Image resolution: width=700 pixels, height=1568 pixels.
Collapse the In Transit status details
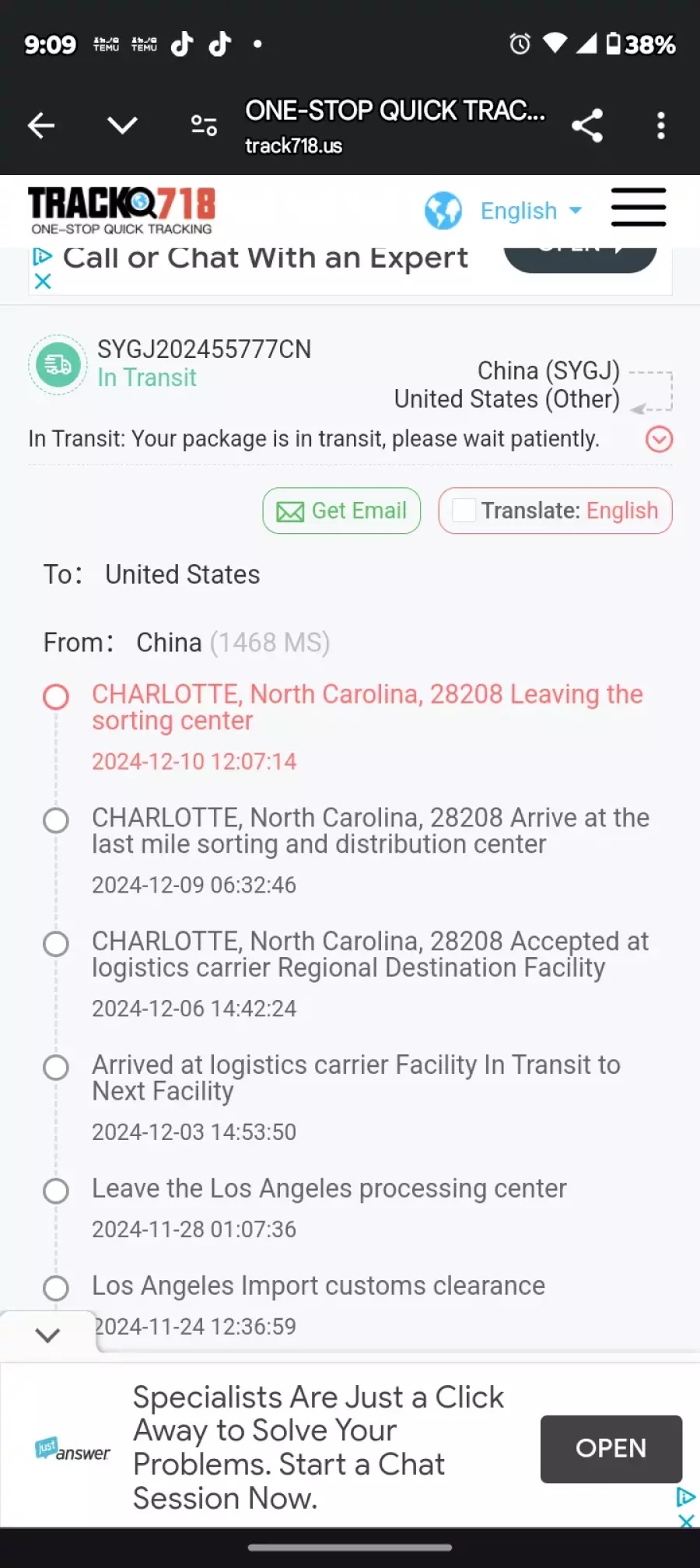(x=659, y=440)
